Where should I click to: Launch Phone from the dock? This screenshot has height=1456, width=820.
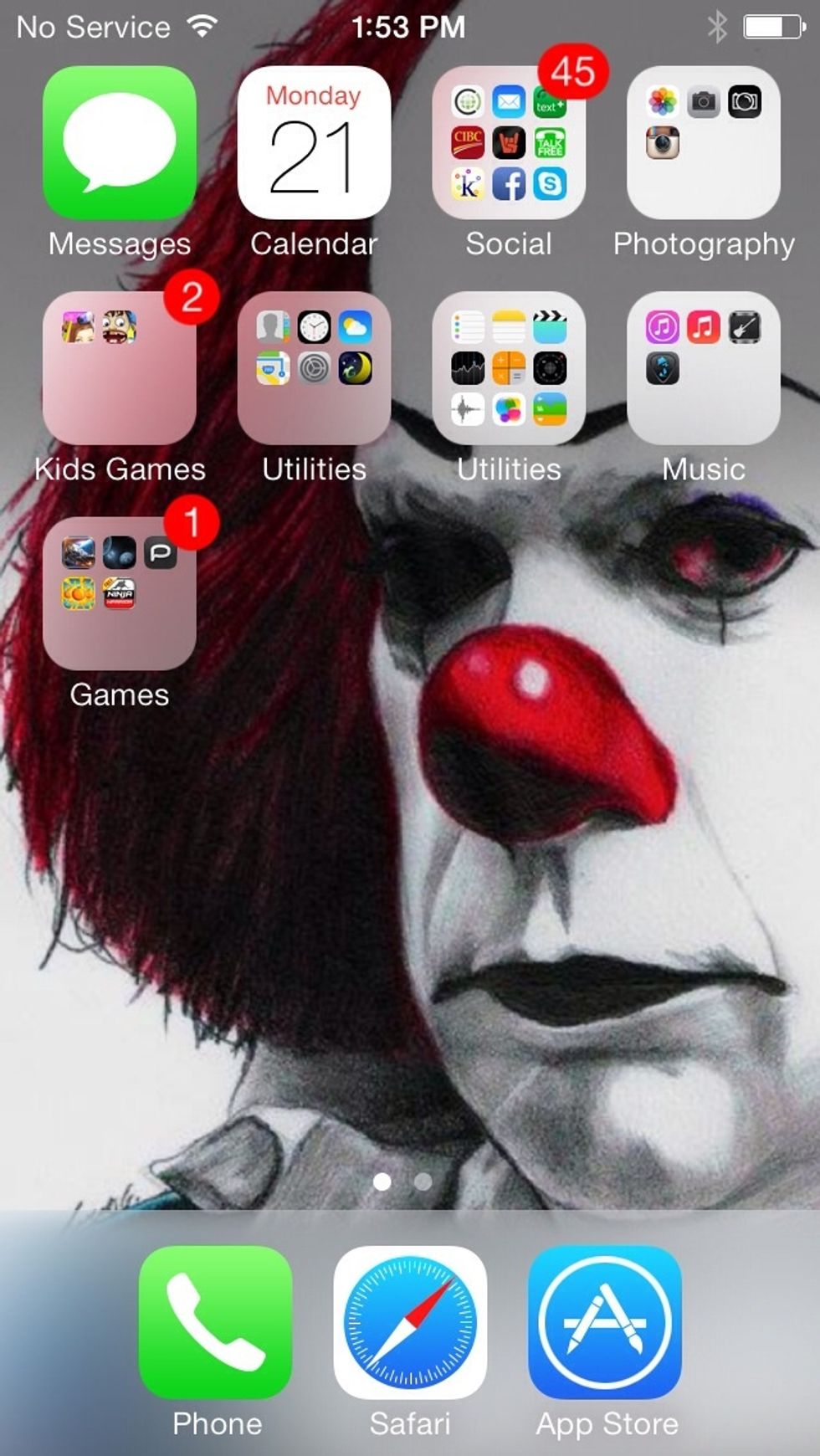[216, 1322]
